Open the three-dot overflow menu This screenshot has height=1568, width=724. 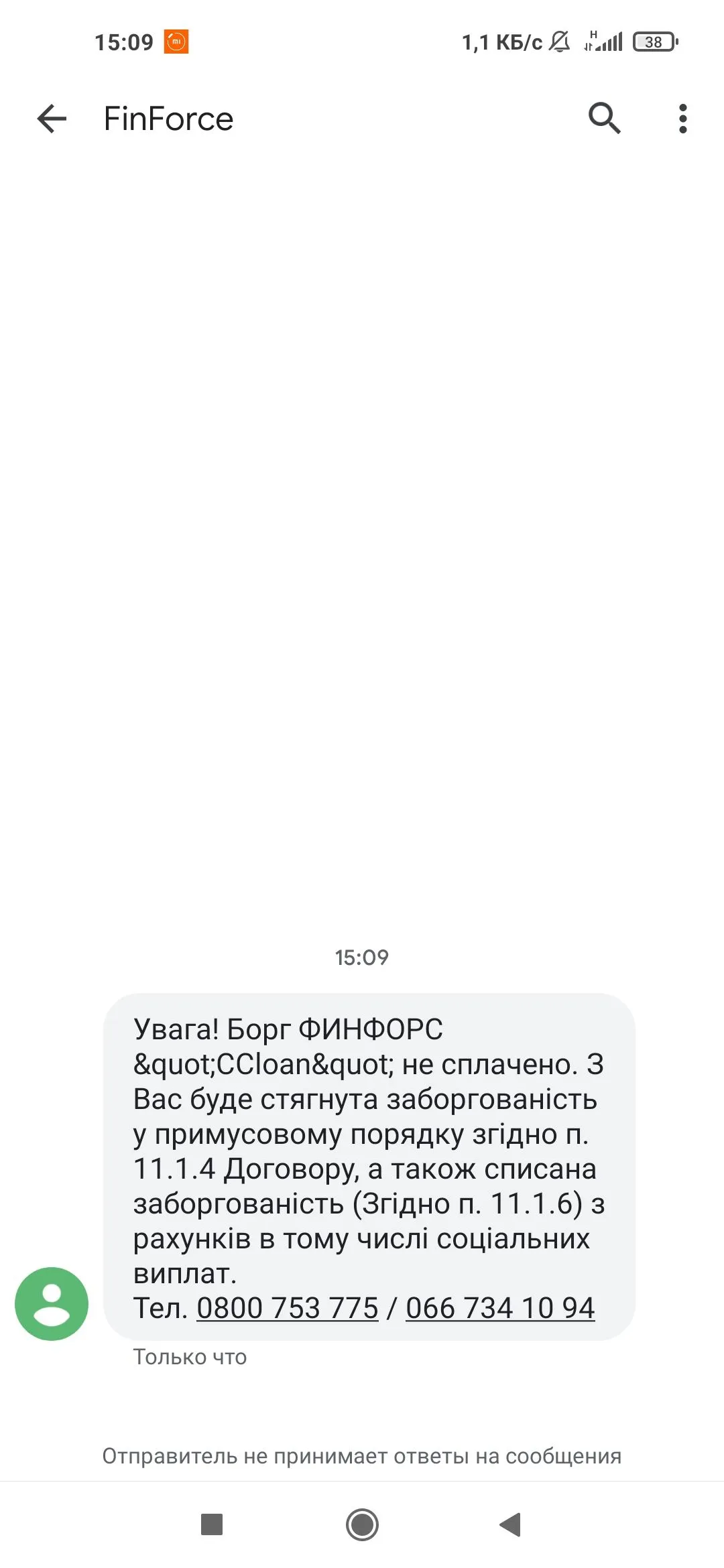tap(682, 119)
